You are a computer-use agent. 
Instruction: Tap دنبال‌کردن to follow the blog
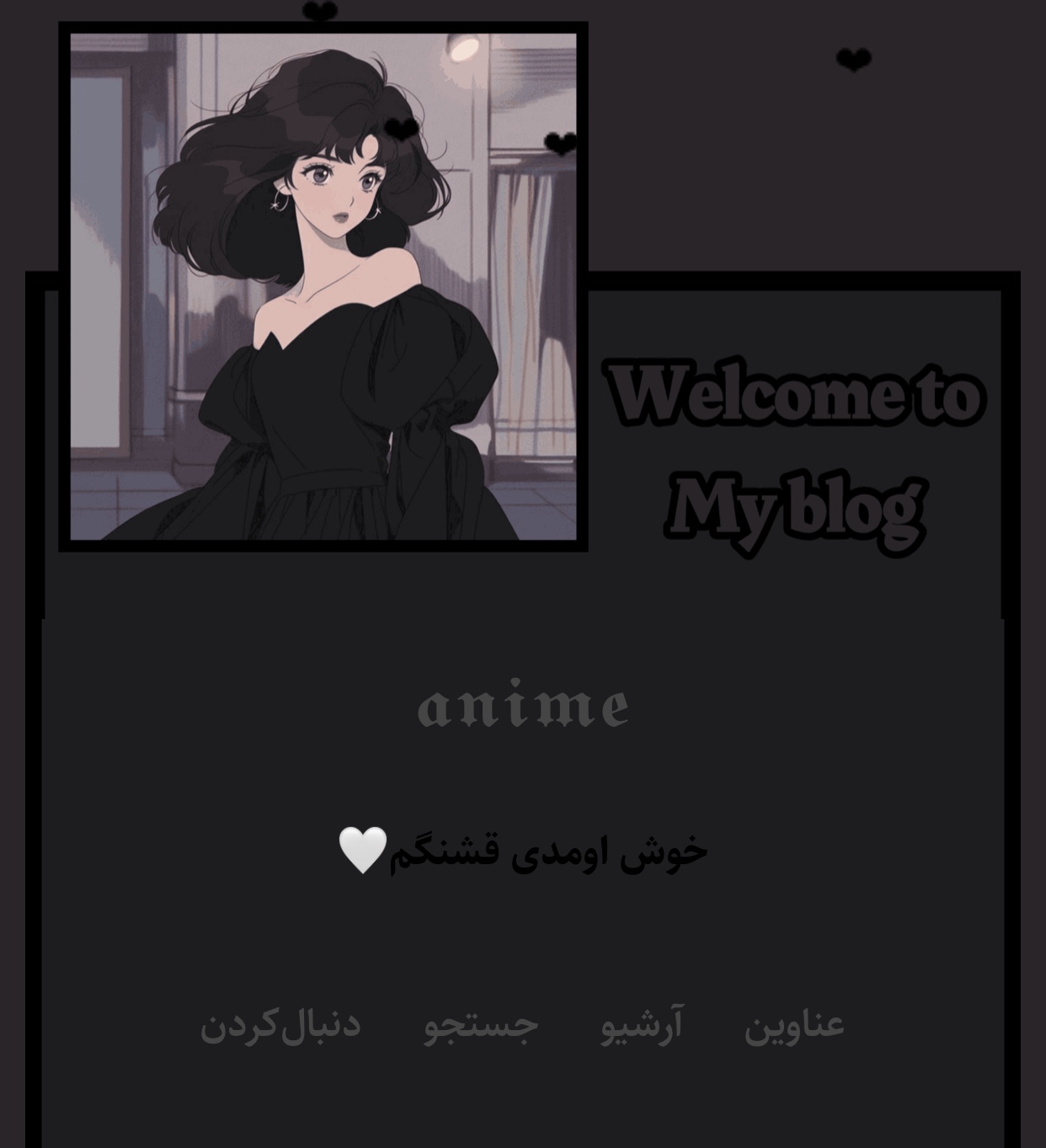[x=280, y=1026]
